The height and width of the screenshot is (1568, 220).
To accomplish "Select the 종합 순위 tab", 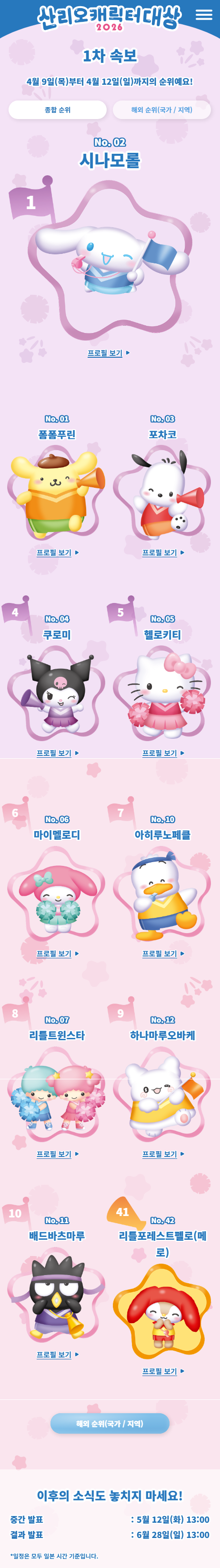I will tap(58, 110).
